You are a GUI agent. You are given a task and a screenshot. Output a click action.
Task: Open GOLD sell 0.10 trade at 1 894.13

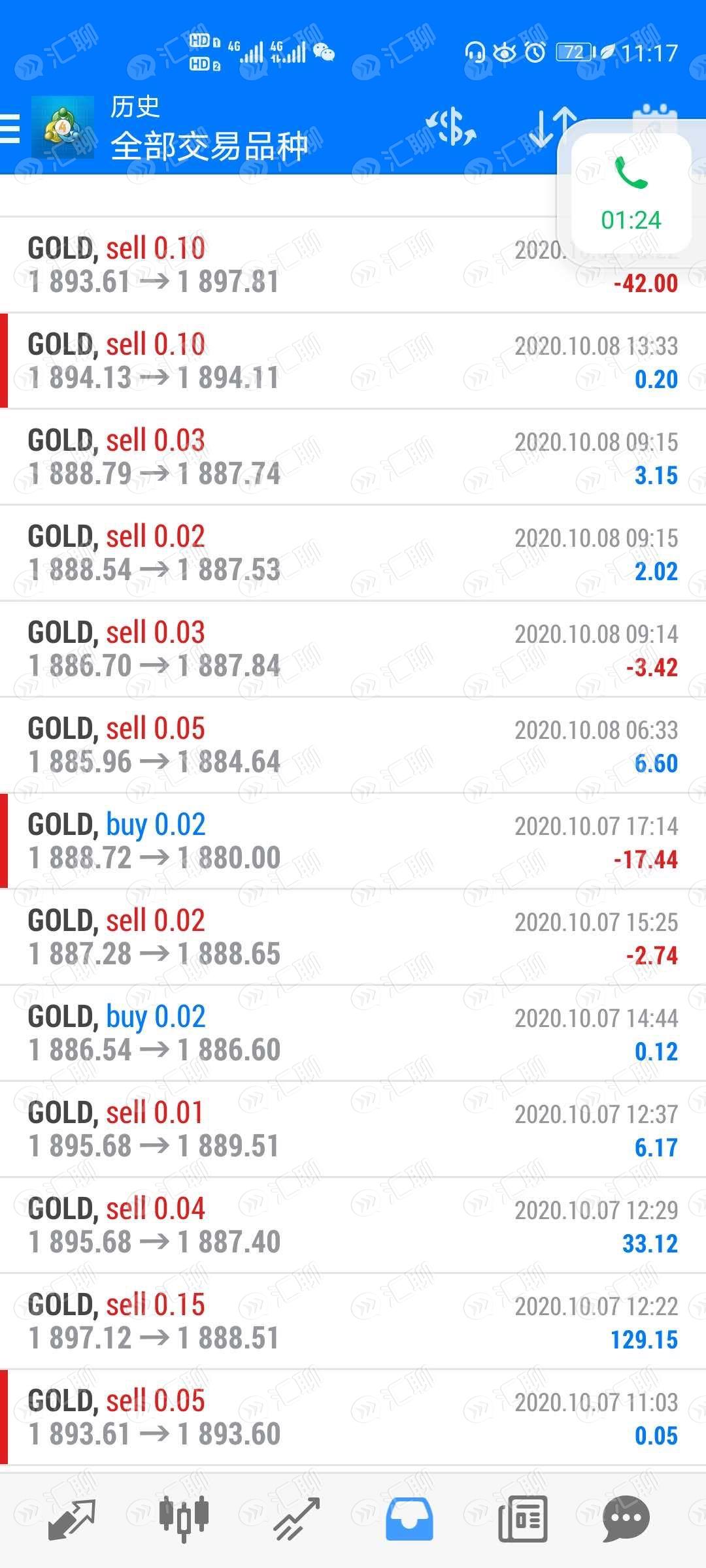pos(353,361)
